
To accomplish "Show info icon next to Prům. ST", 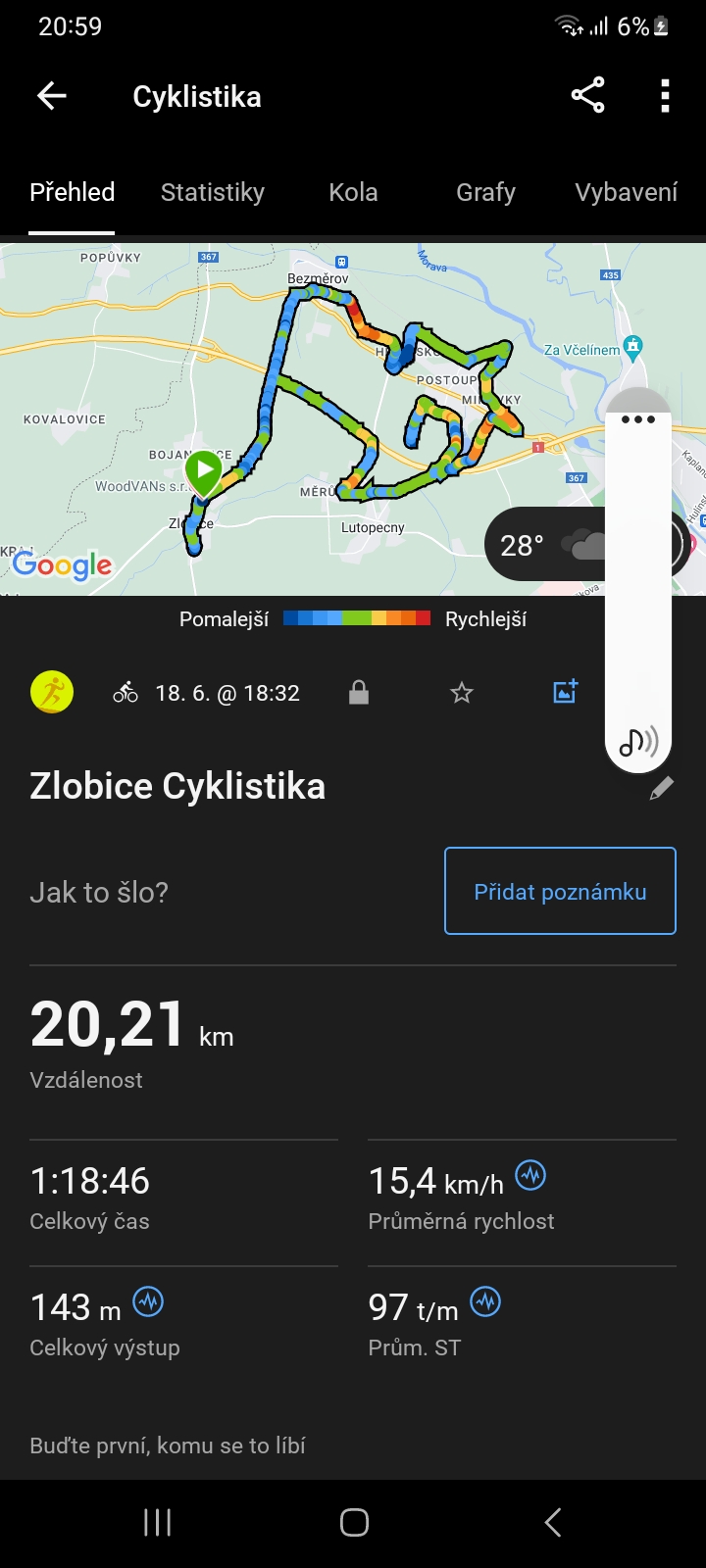I will [485, 1301].
